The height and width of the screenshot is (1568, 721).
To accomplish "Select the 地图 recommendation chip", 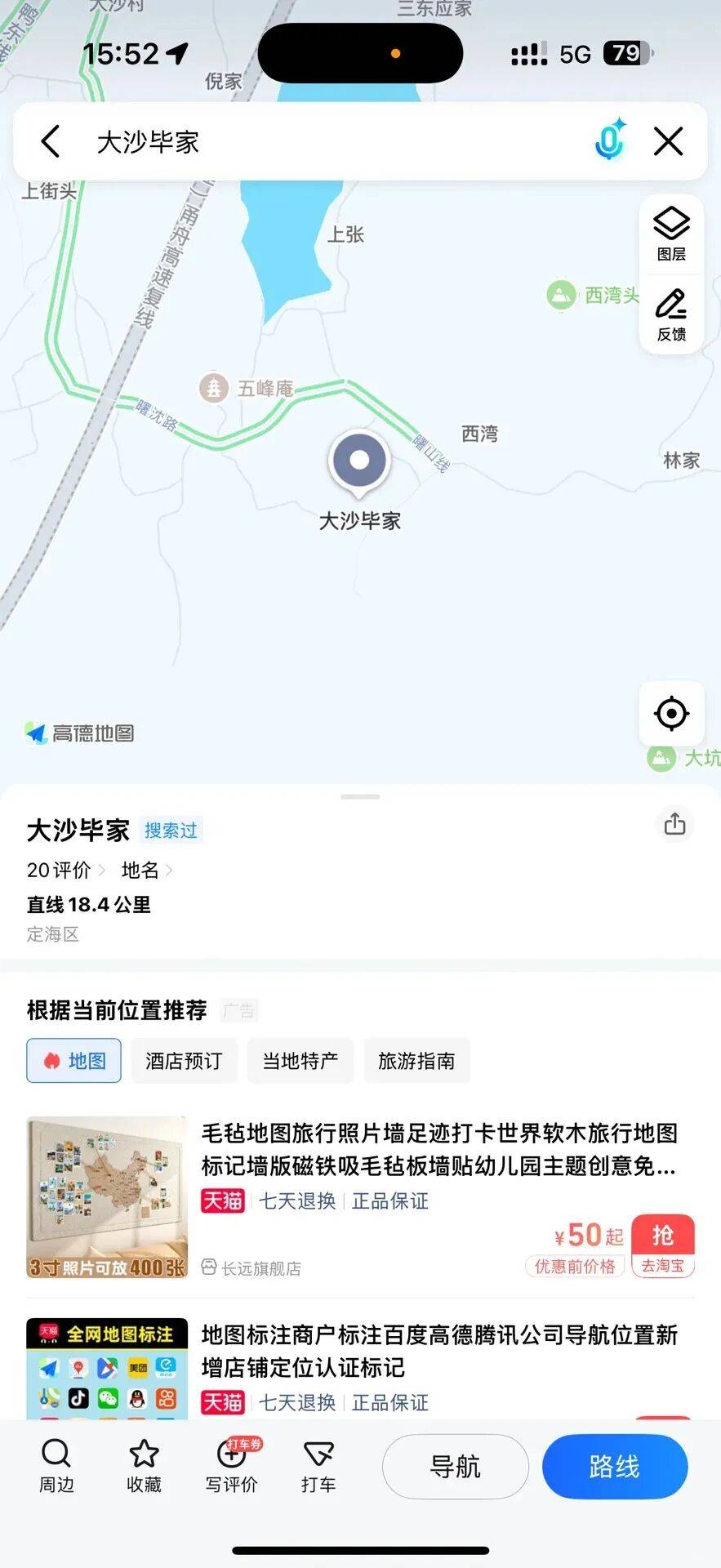I will [73, 1060].
